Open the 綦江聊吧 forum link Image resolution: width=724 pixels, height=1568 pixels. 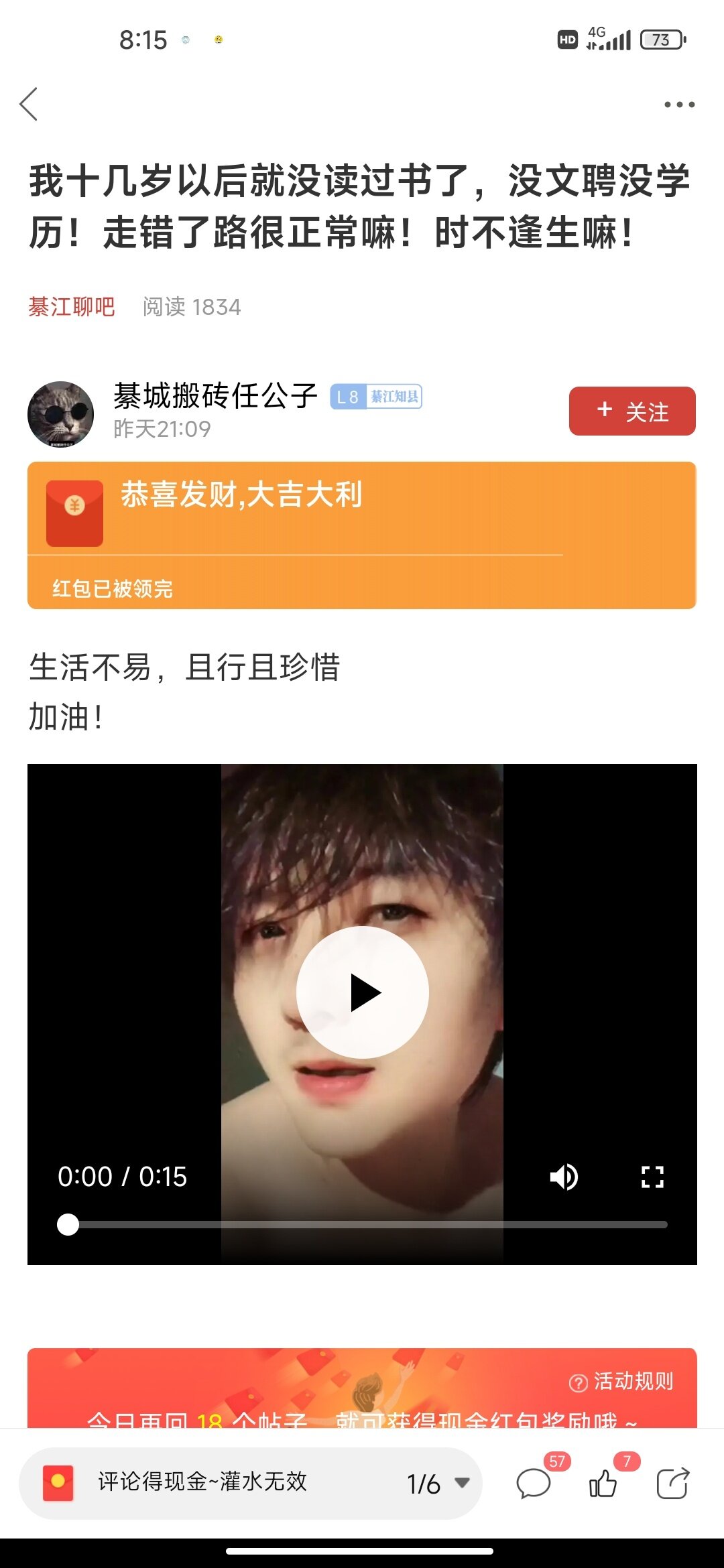pyautogui.click(x=72, y=307)
